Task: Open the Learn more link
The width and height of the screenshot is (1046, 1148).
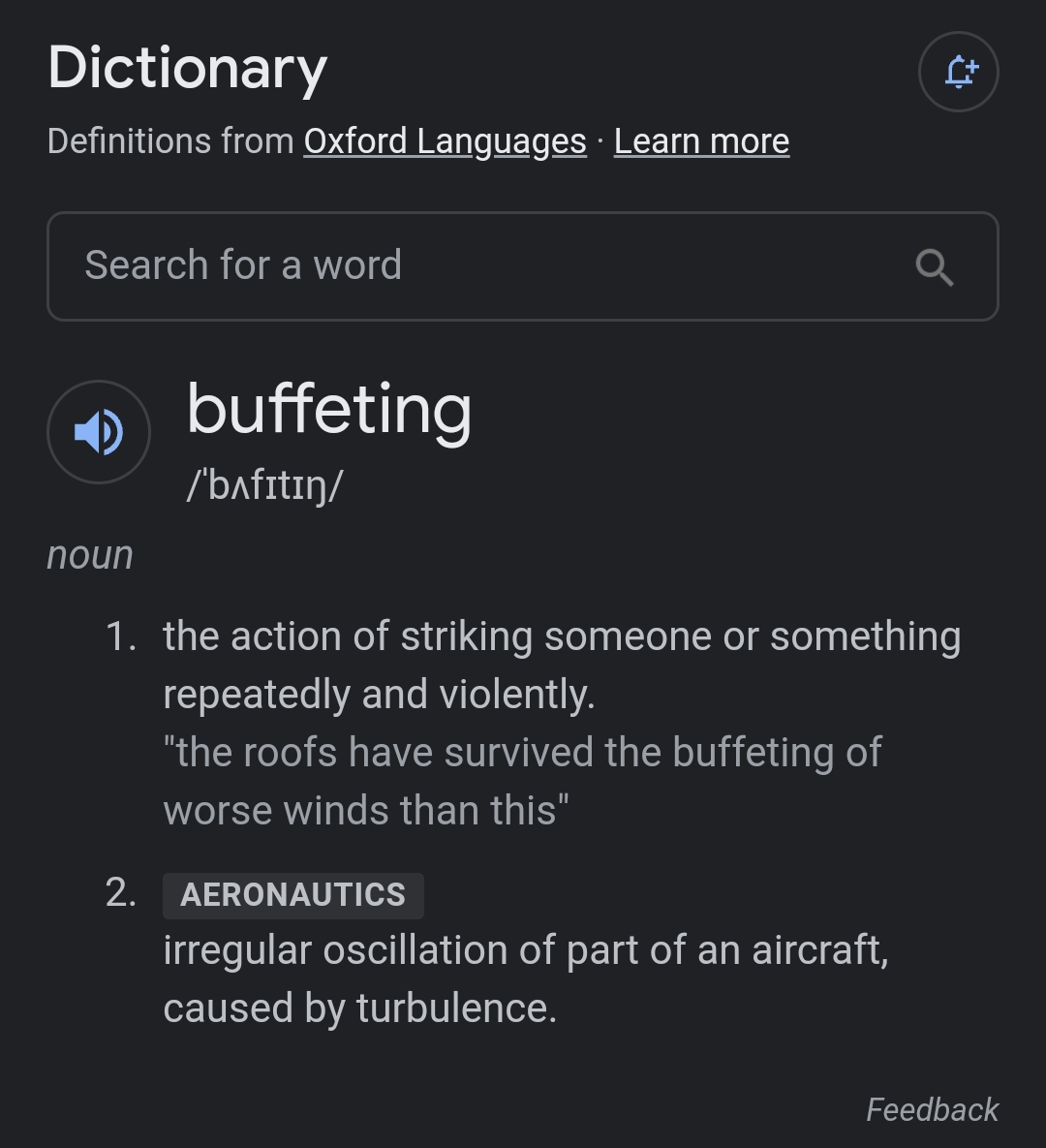Action: pyautogui.click(x=701, y=141)
